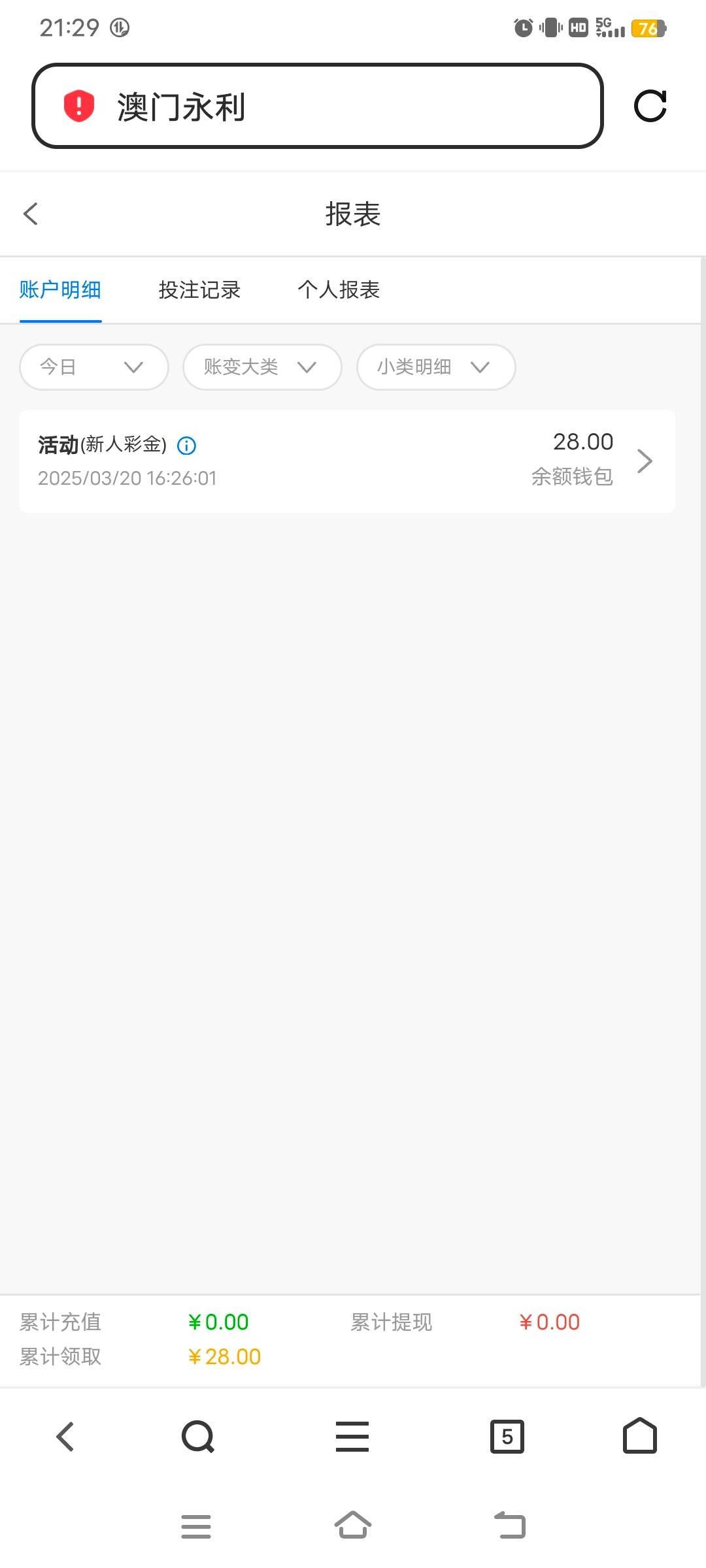Switch to the 投注记录 tab
Image resolution: width=706 pixels, height=1568 pixels.
pyautogui.click(x=199, y=289)
